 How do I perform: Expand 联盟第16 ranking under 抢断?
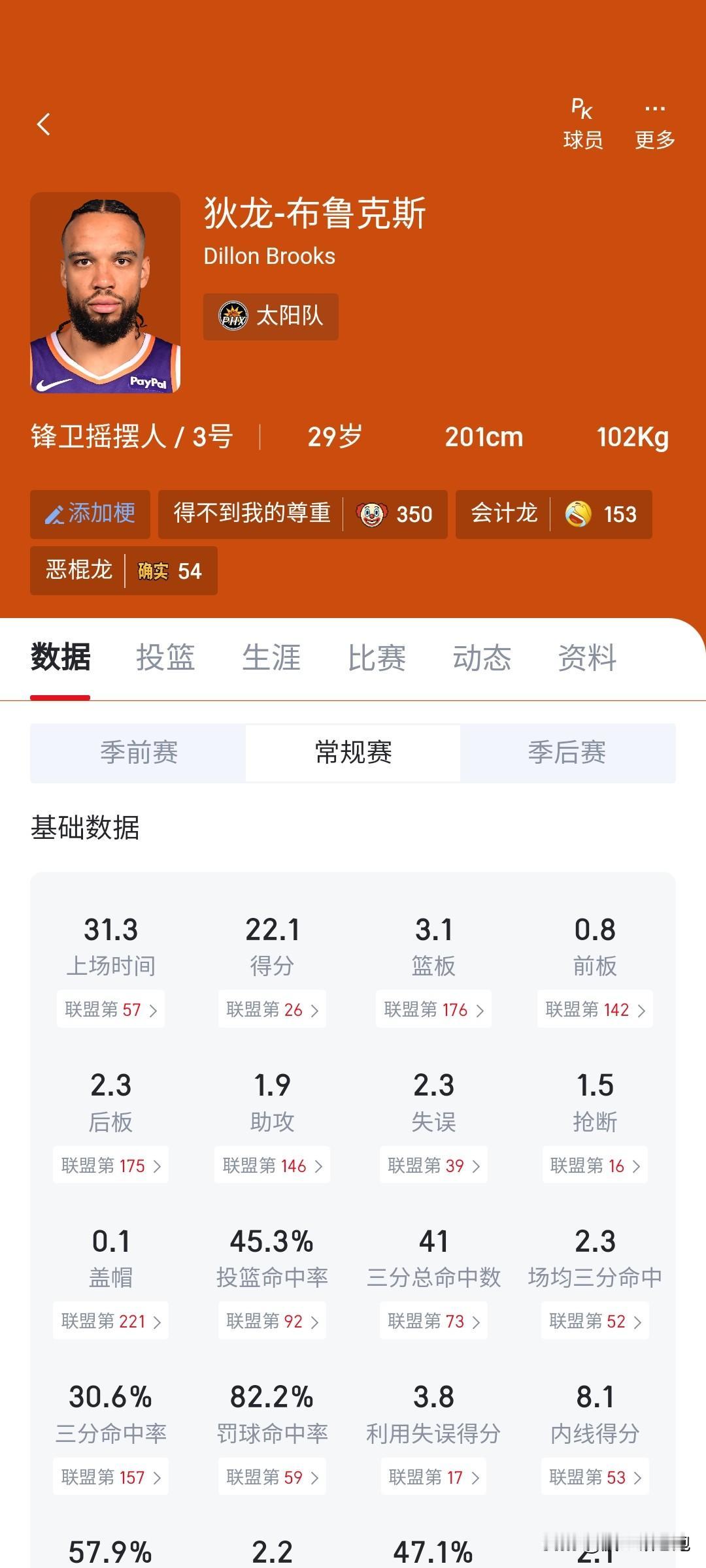pyautogui.click(x=594, y=1166)
